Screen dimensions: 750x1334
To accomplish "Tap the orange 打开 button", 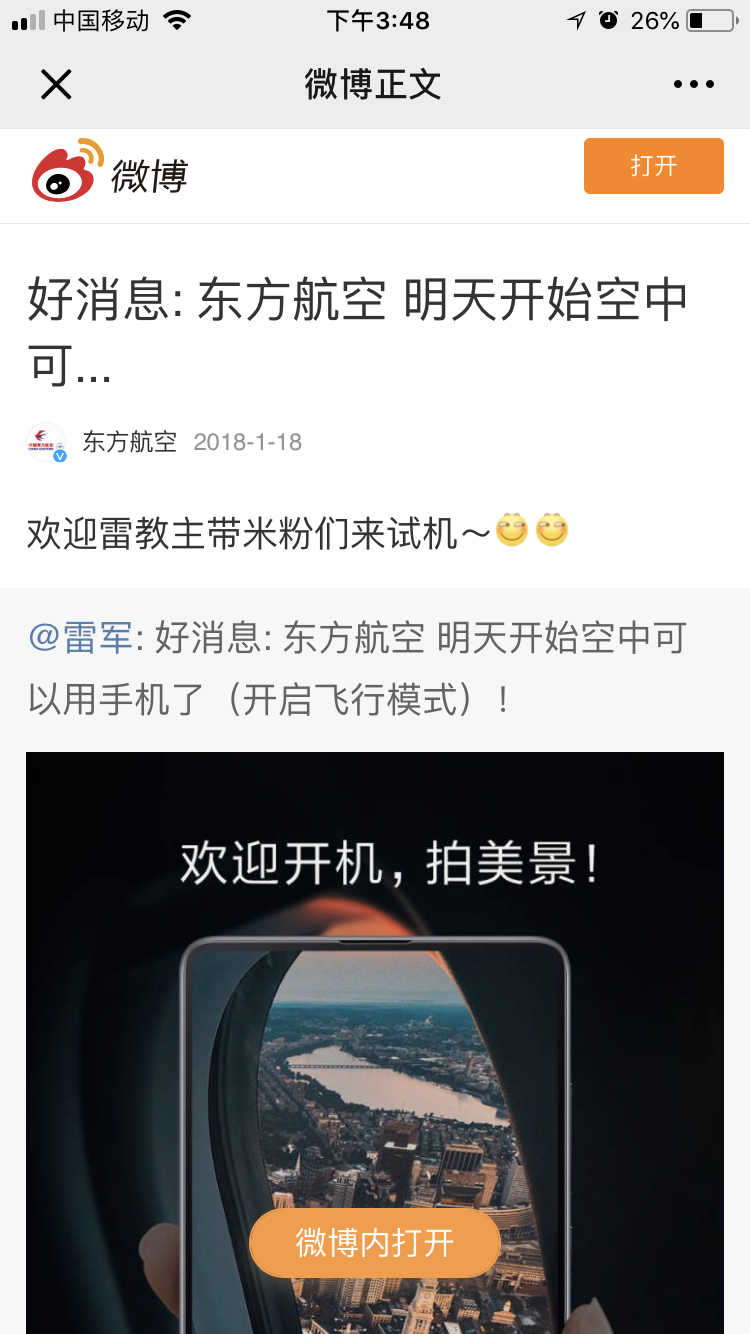I will coord(653,166).
